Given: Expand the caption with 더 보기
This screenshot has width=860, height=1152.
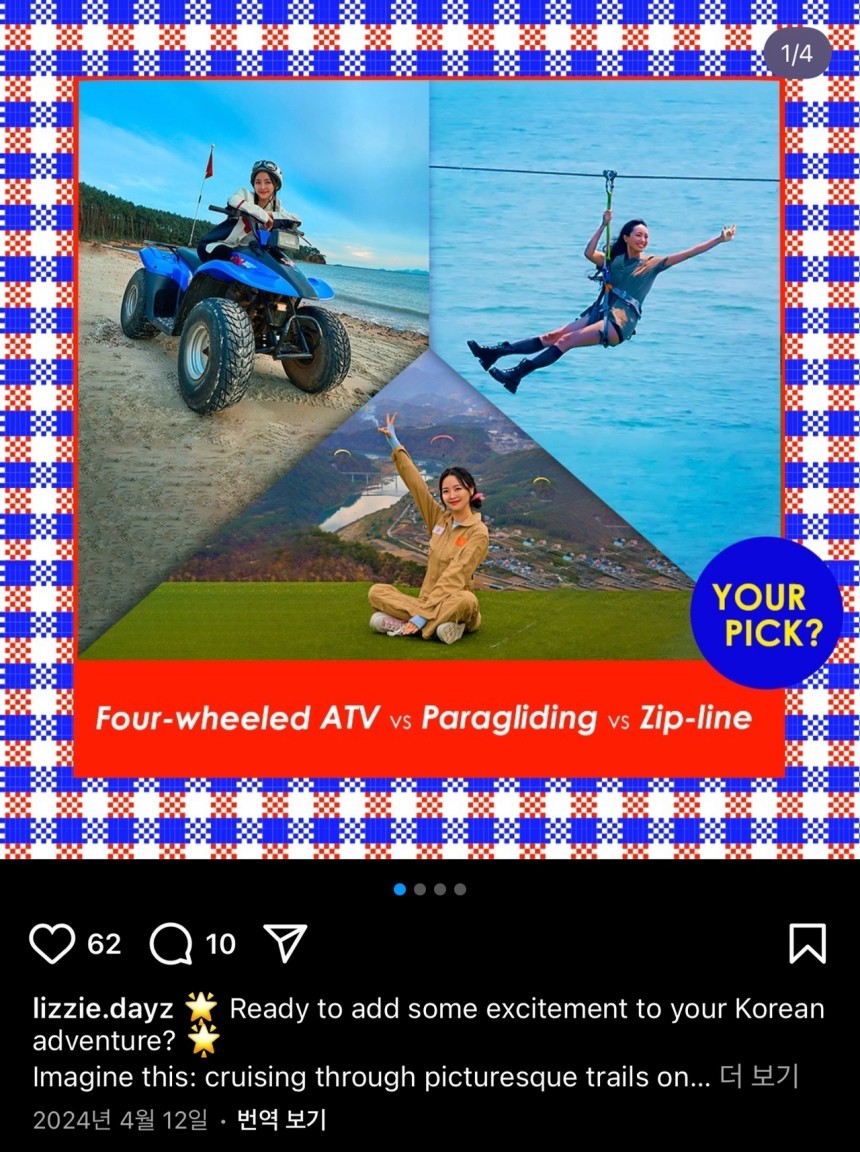Looking at the screenshot, I should pos(759,1077).
